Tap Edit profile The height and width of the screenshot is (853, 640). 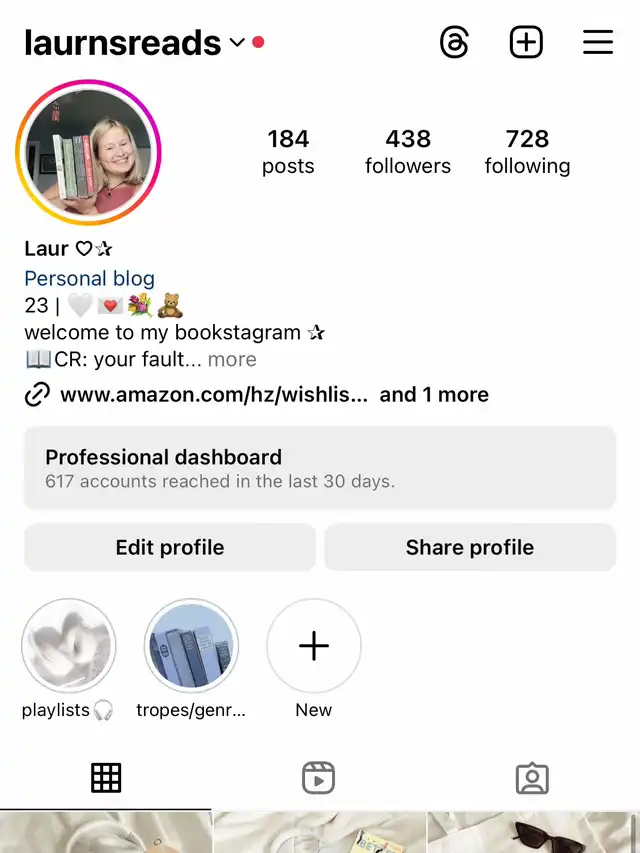(x=170, y=547)
